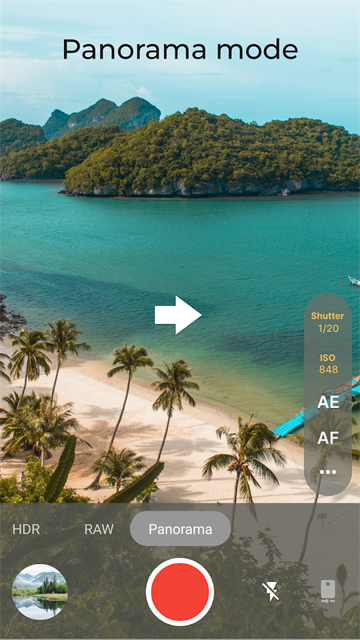Tap the red shutter button
Image resolution: width=360 pixels, height=640 pixels.
180,591
